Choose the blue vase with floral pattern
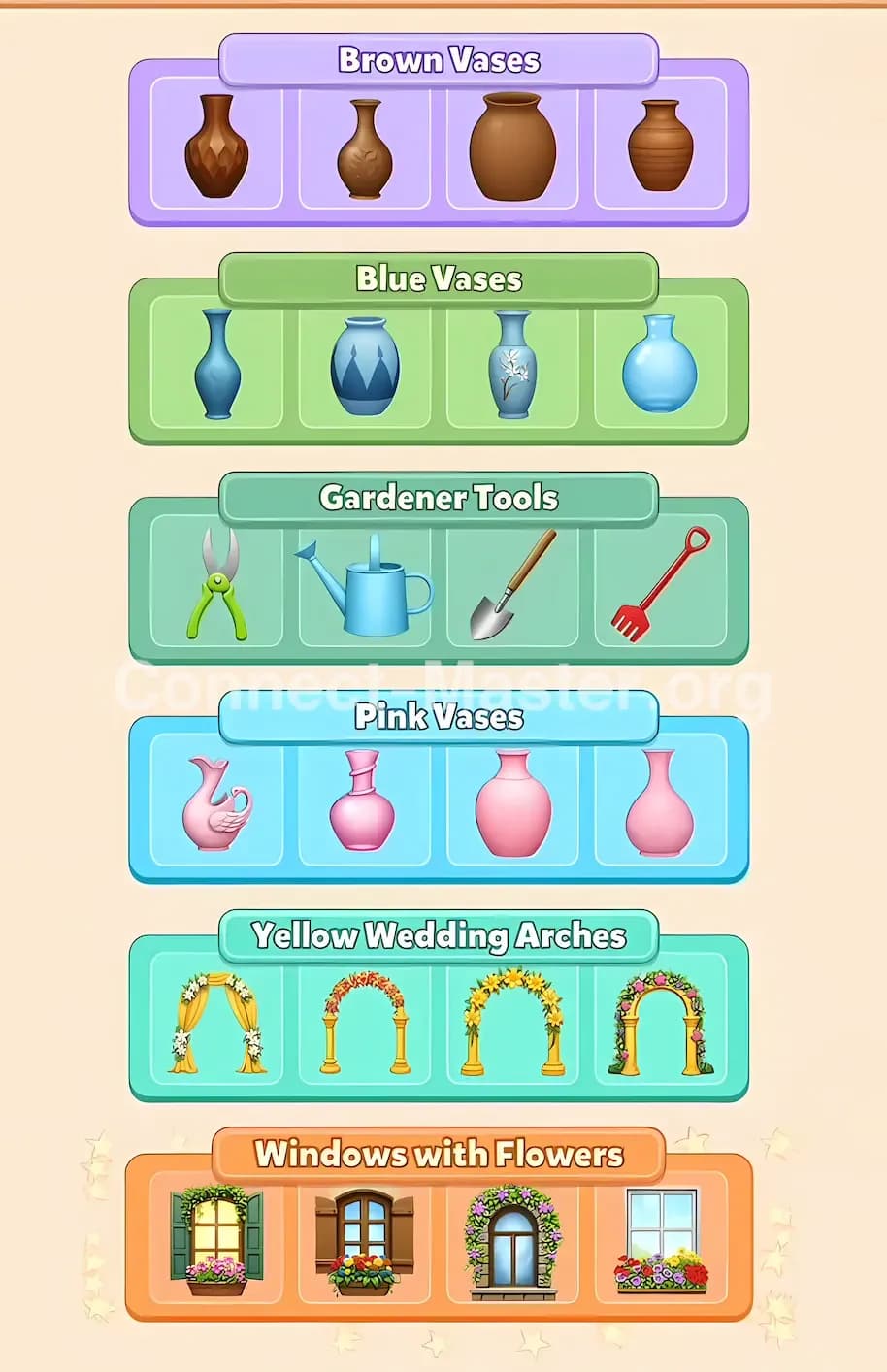Image resolution: width=887 pixels, height=1372 pixels. [513, 364]
